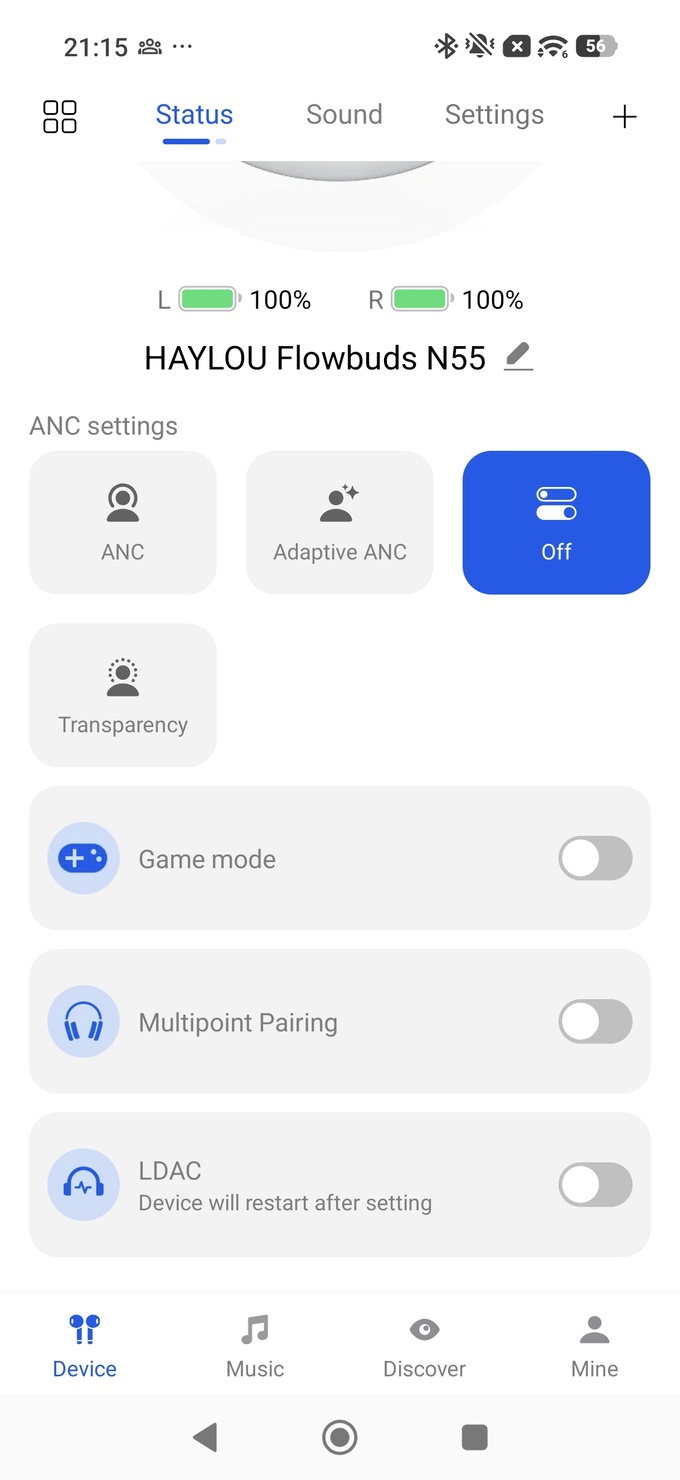The width and height of the screenshot is (680, 1480).
Task: Edit the HAYLOU Flowbuds N55 name
Action: tap(518, 357)
